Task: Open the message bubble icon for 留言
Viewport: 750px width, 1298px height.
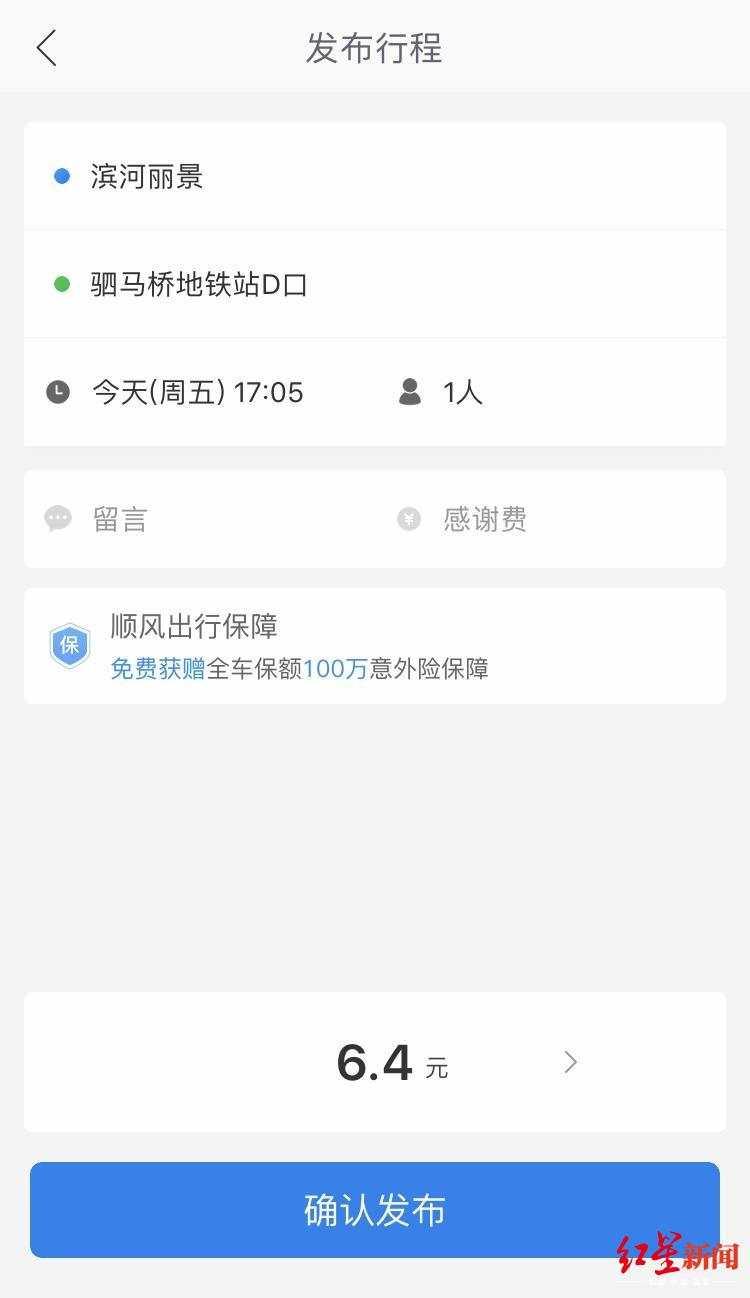Action: pos(58,518)
